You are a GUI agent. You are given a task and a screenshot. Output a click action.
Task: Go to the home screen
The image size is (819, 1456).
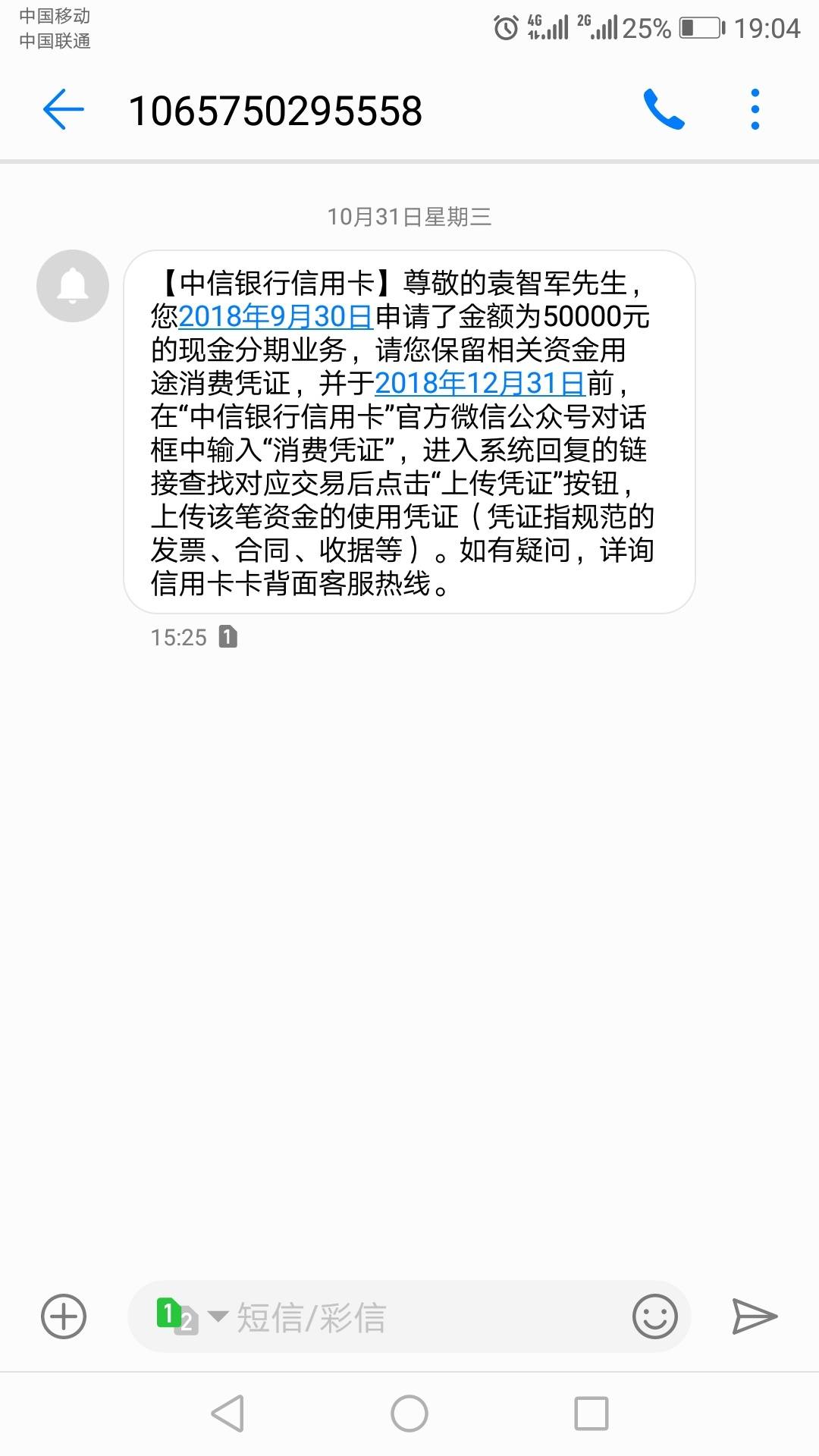(x=409, y=1414)
